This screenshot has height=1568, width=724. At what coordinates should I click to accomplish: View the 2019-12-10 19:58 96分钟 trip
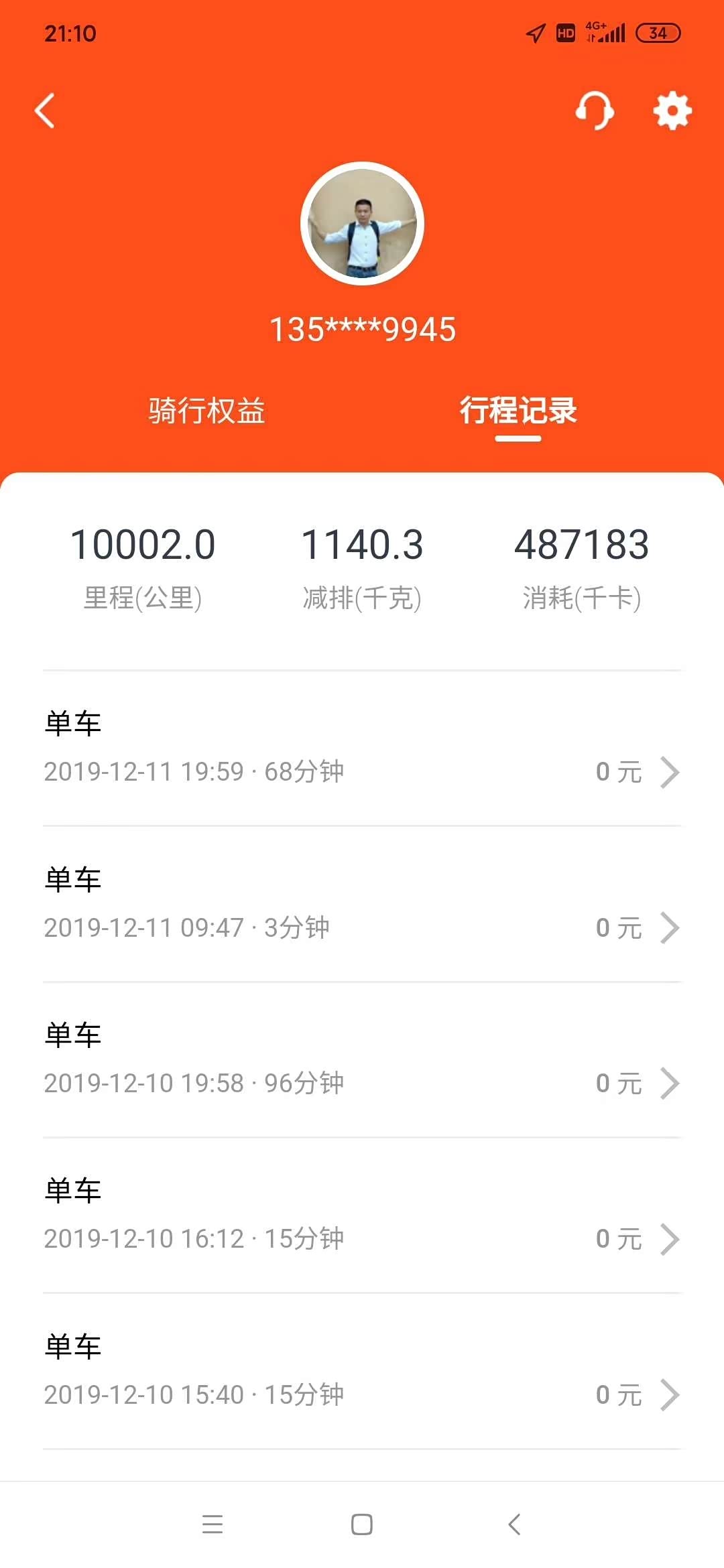(362, 1060)
